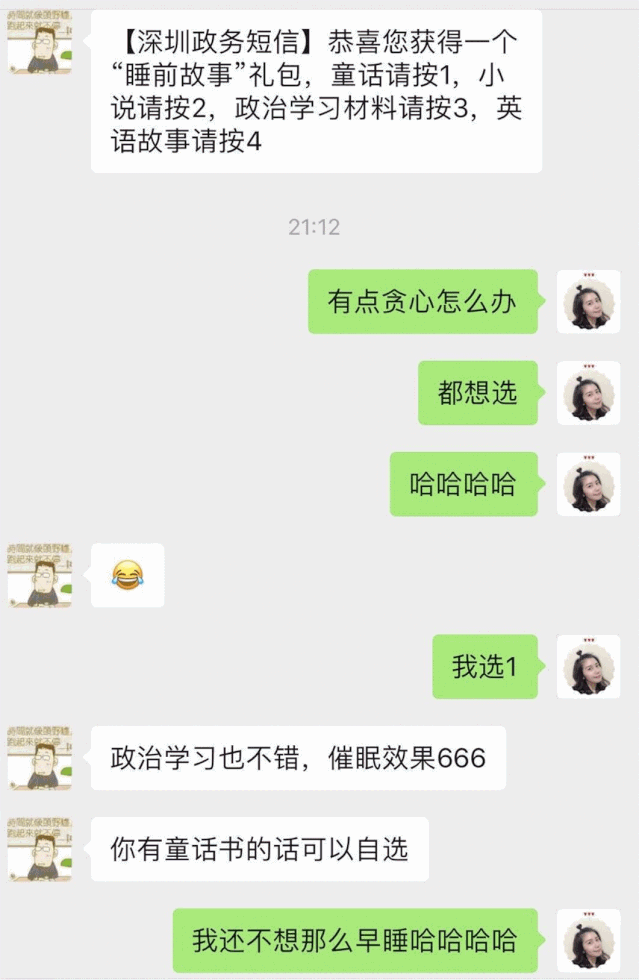The image size is (639, 980).
Task: Open the avatar next to 我选1
Action: (589, 667)
